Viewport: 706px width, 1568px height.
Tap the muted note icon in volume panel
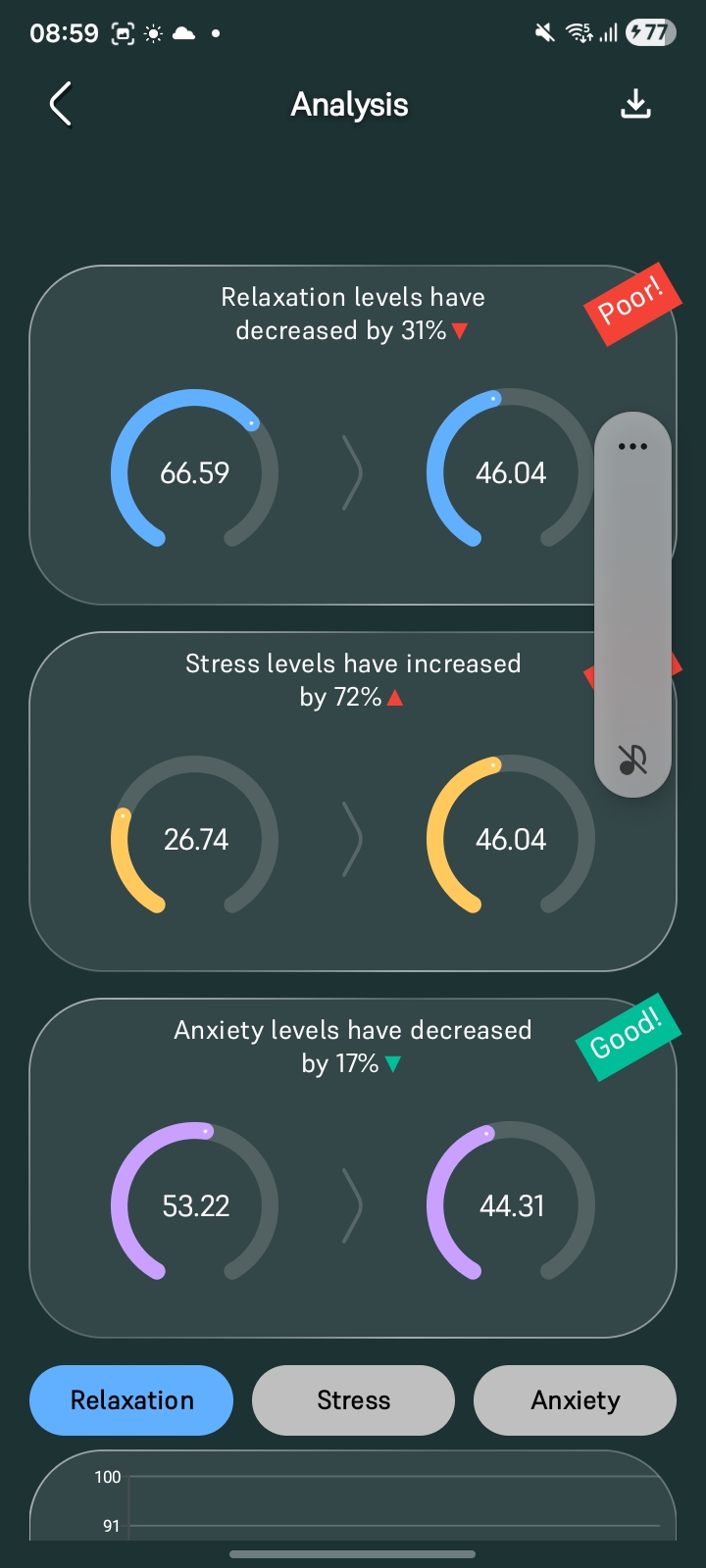pos(632,759)
